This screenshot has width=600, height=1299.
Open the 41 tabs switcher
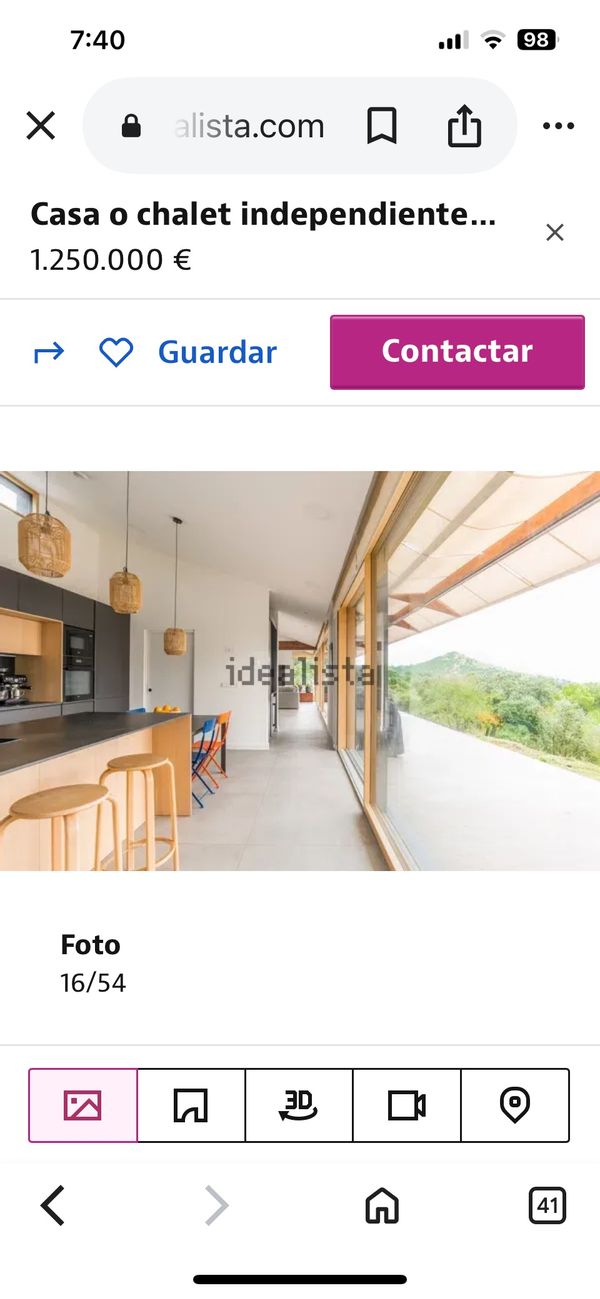click(x=547, y=1205)
